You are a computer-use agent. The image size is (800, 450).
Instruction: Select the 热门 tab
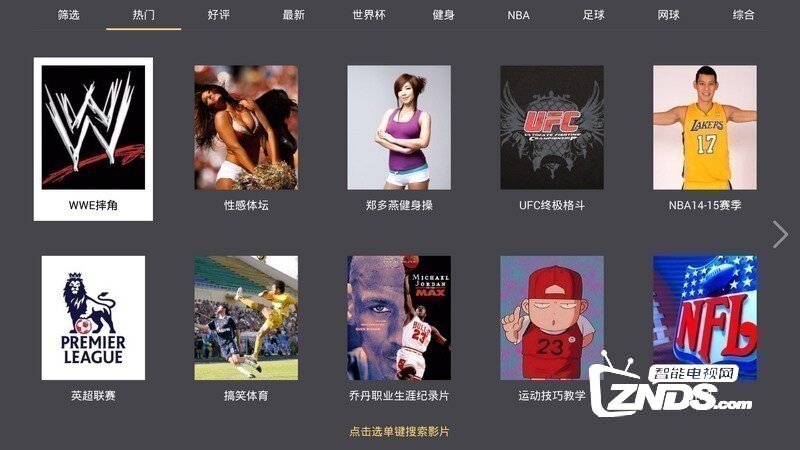144,15
